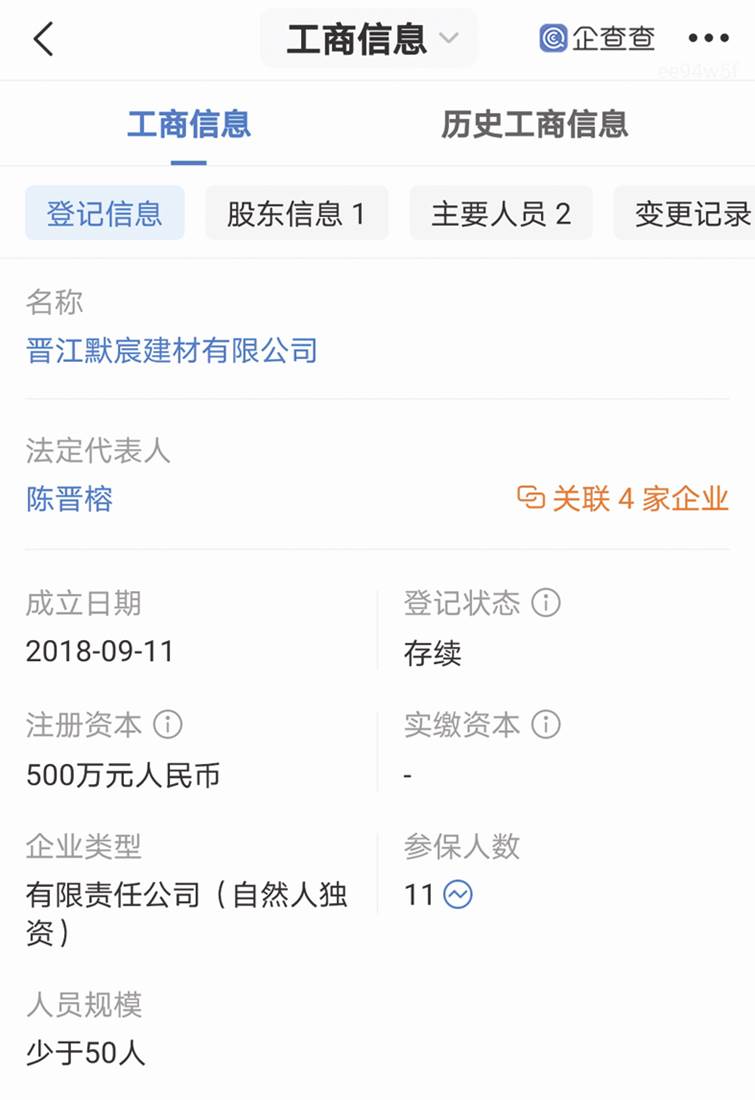Switch to the 历史工商信息 tab
This screenshot has height=1100, width=755.
pyautogui.click(x=534, y=125)
